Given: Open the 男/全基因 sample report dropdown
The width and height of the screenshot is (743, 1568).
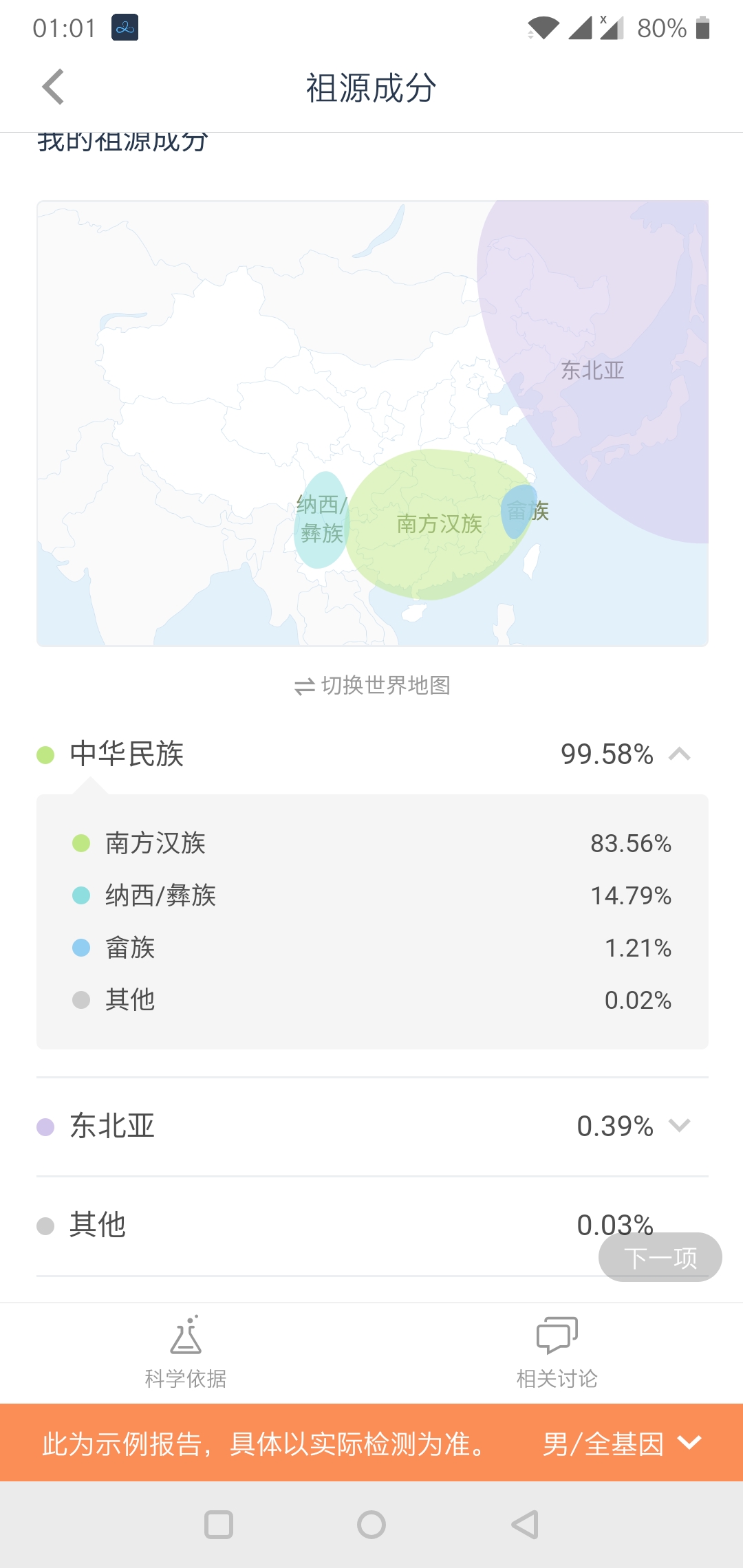Looking at the screenshot, I should 622,1443.
